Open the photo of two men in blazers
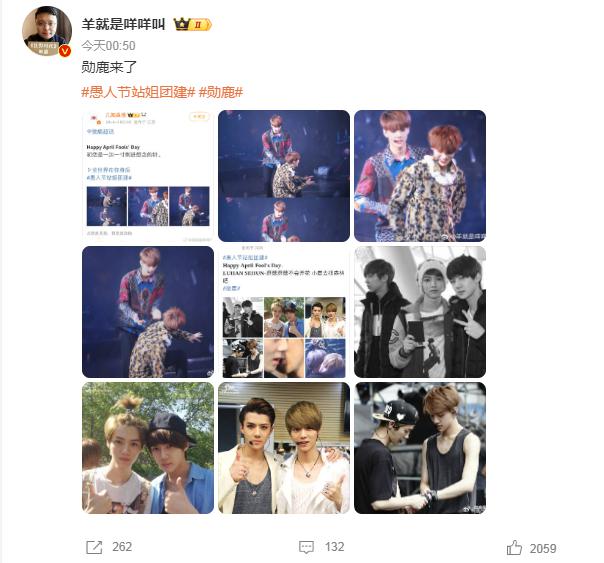 coord(283,448)
